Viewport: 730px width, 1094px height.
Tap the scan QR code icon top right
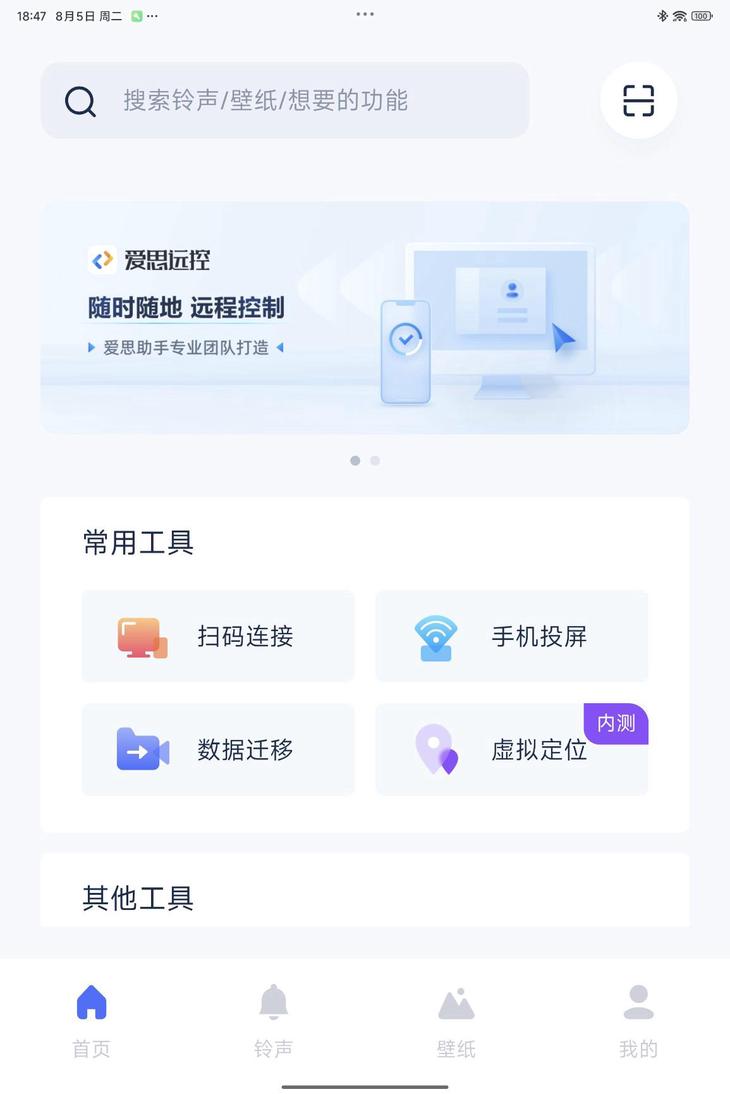click(x=638, y=100)
